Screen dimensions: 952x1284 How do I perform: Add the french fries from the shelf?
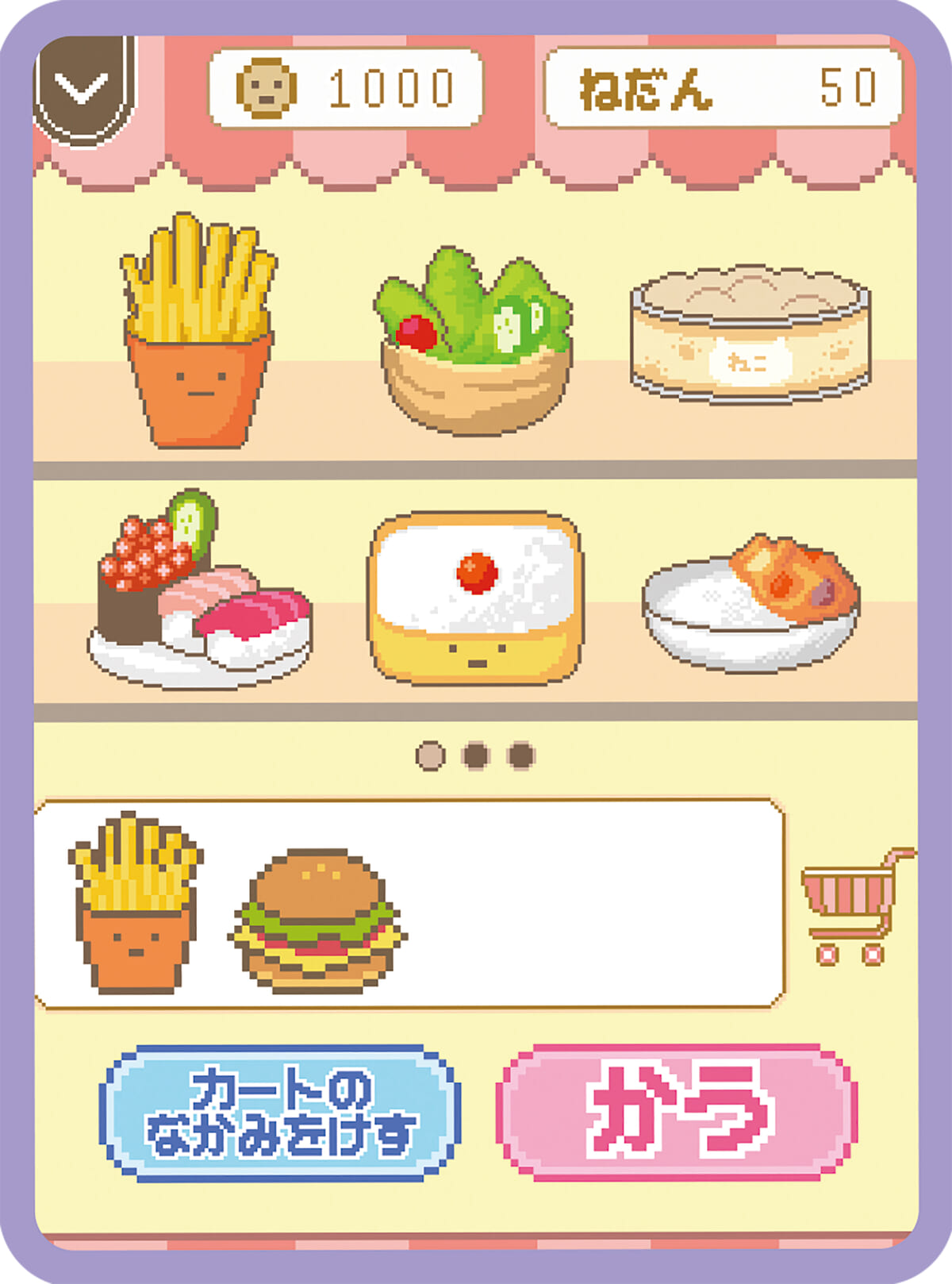[198, 333]
